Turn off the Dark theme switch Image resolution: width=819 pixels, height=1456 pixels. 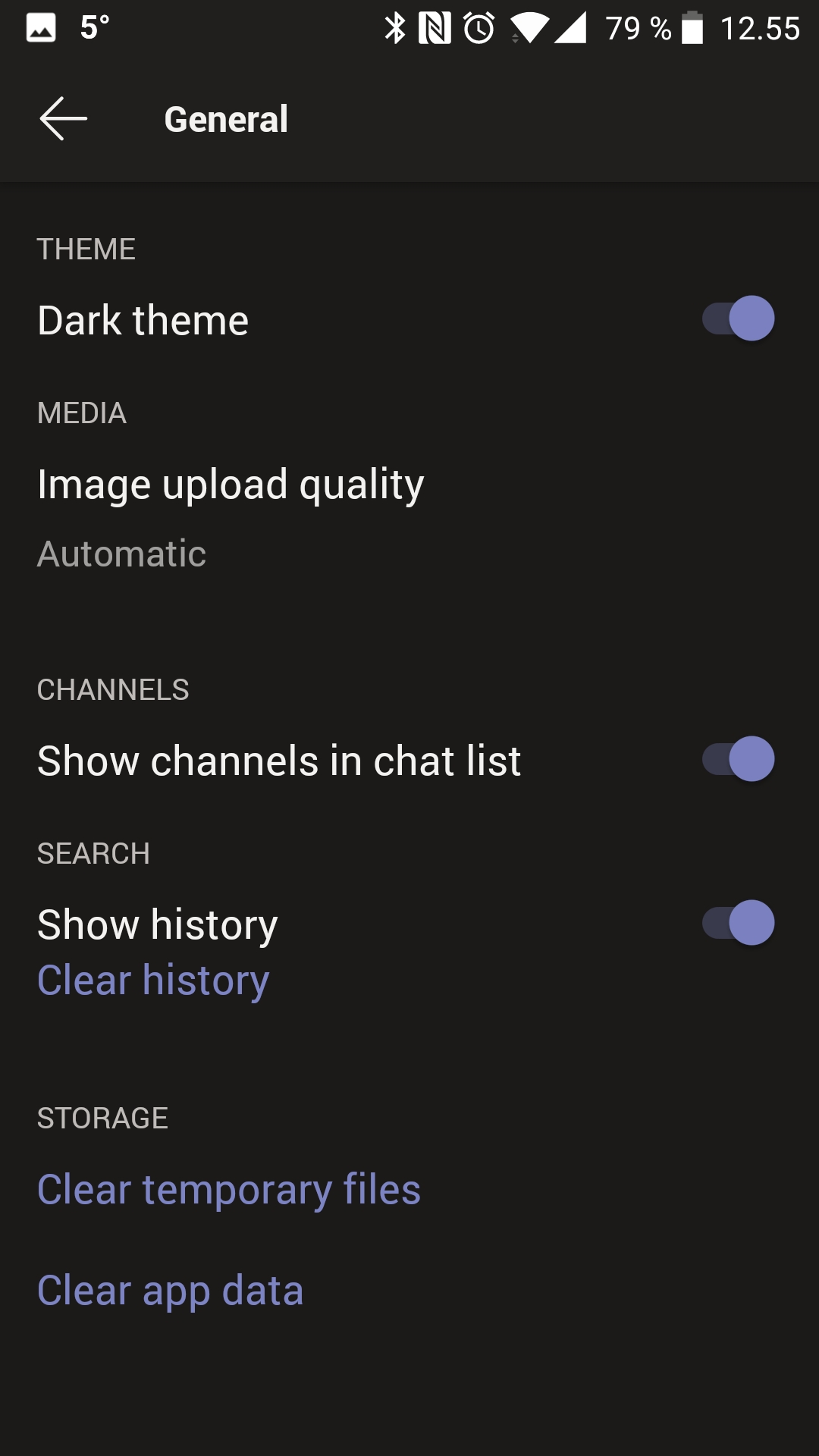[738, 318]
